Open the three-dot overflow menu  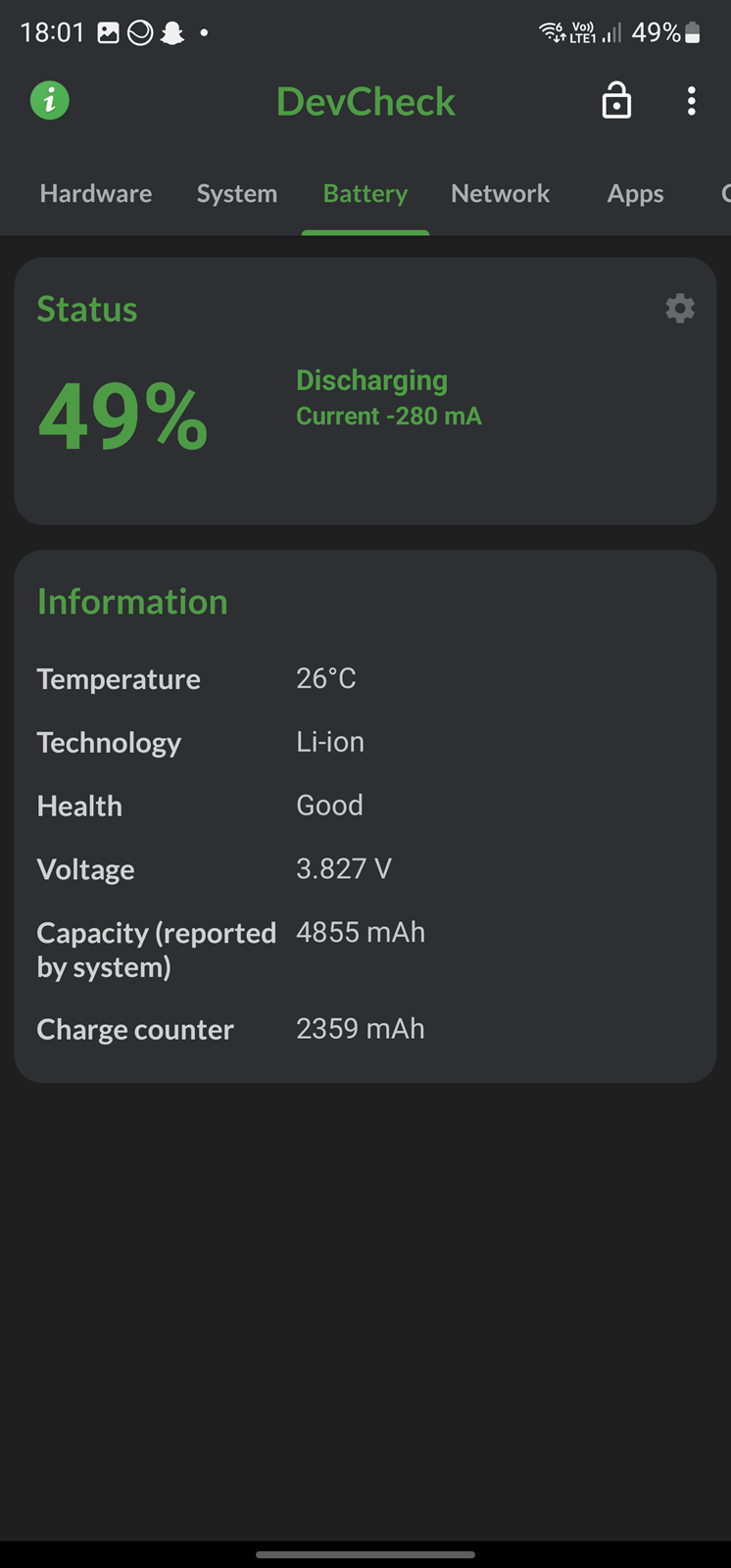pos(692,101)
